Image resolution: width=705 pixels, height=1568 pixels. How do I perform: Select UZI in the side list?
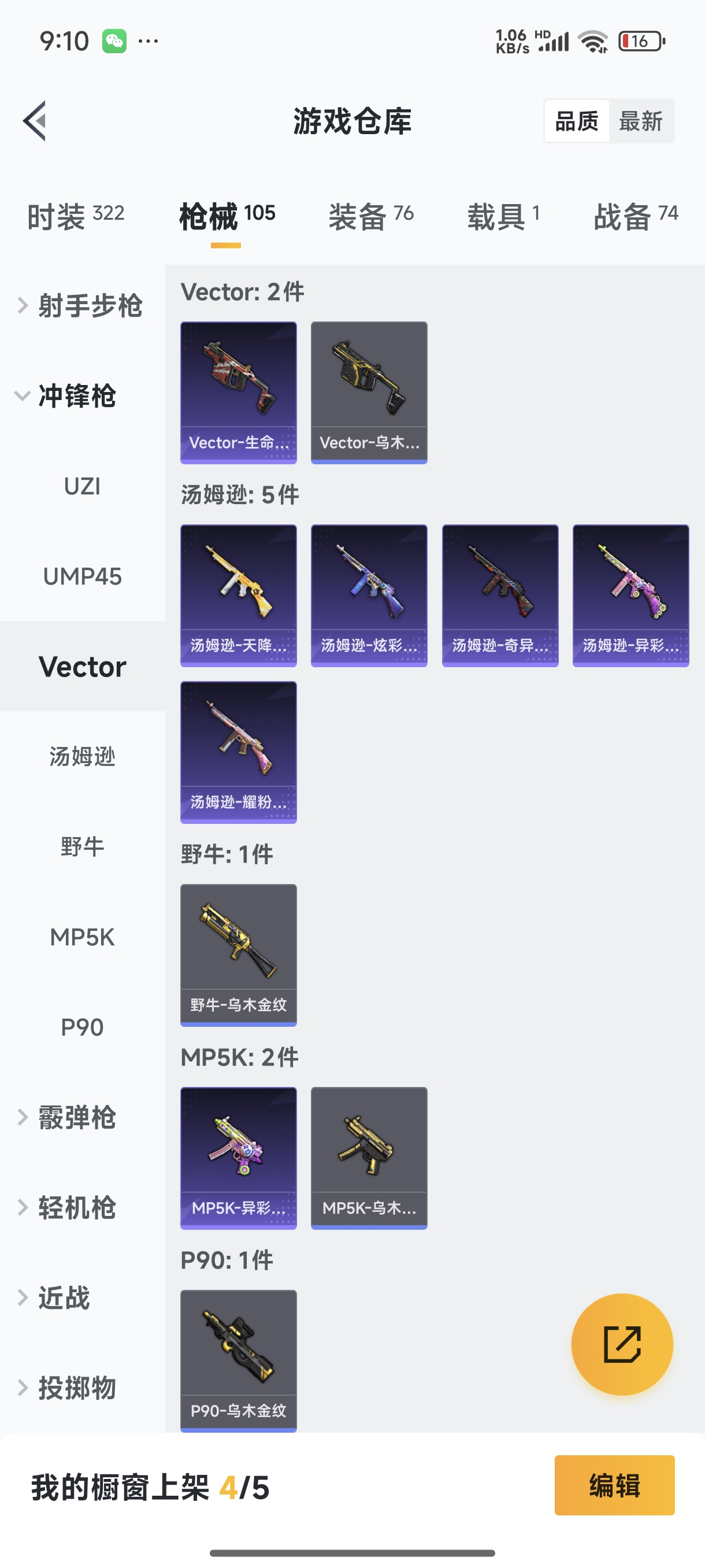click(x=82, y=486)
